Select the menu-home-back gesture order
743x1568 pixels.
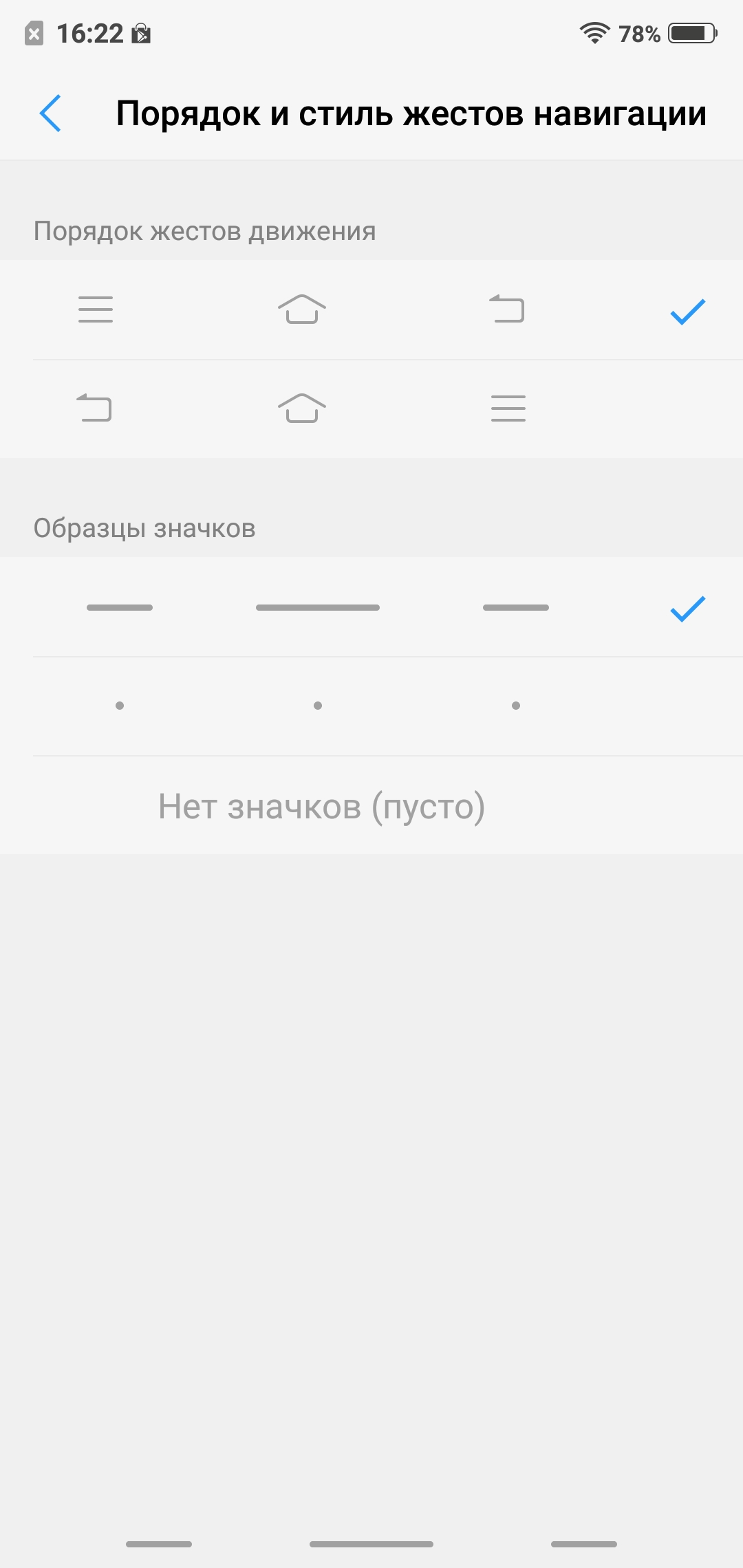pos(371,309)
